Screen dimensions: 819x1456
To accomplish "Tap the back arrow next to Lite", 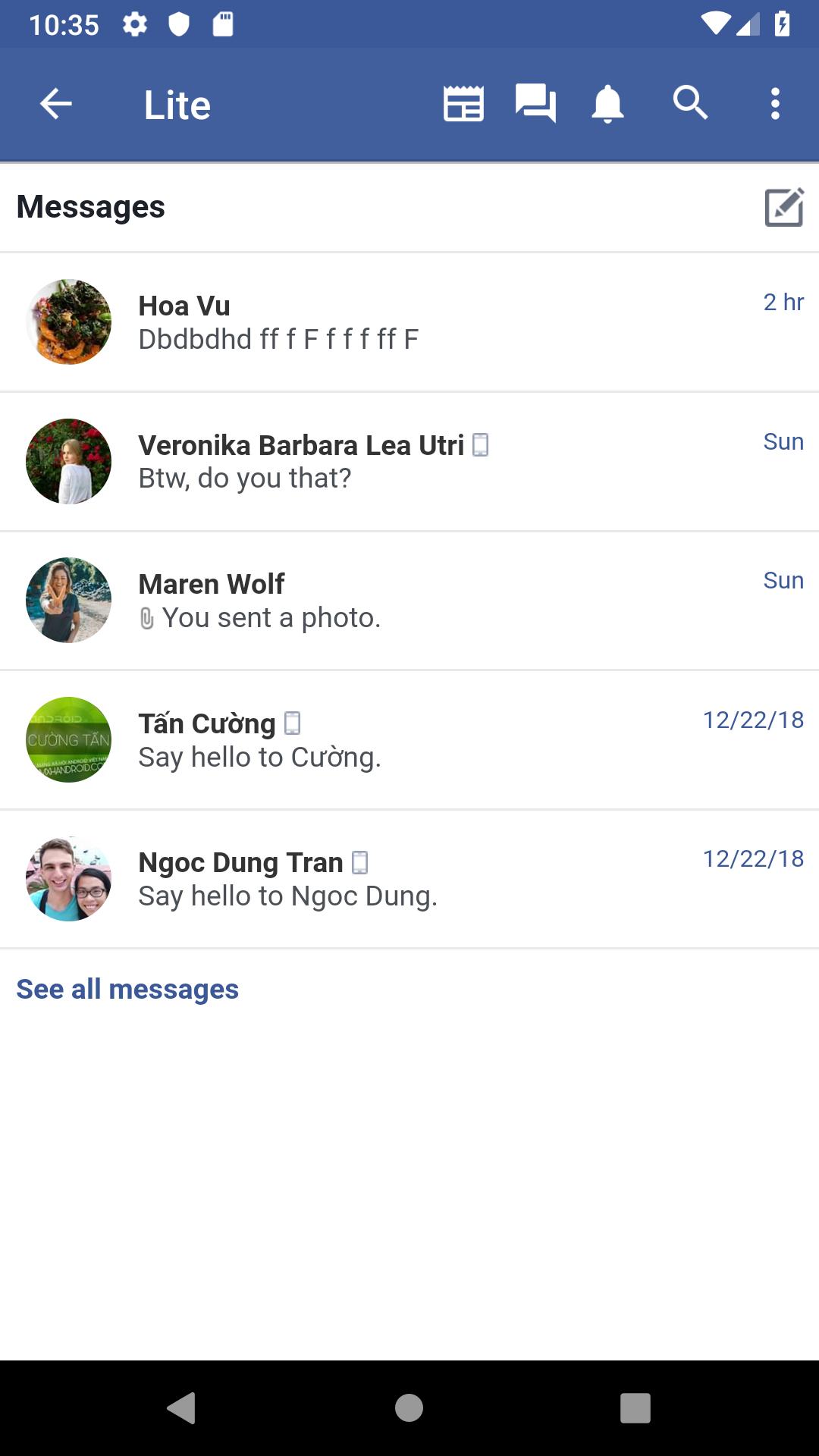I will click(55, 104).
